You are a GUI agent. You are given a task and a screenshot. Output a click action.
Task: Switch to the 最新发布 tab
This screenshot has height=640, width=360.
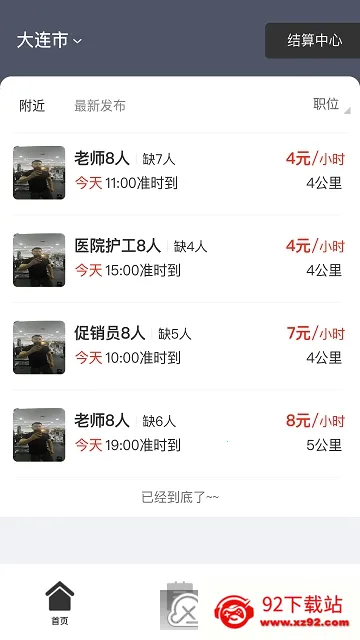(100, 106)
